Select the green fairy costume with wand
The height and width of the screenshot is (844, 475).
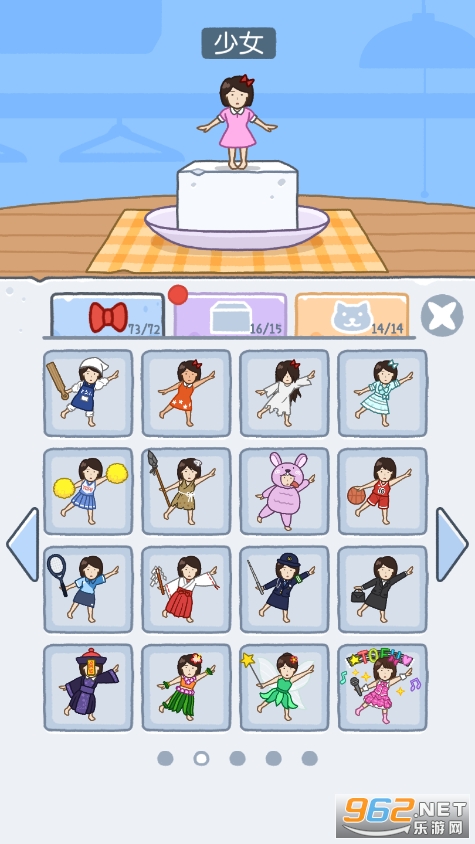pos(284,687)
